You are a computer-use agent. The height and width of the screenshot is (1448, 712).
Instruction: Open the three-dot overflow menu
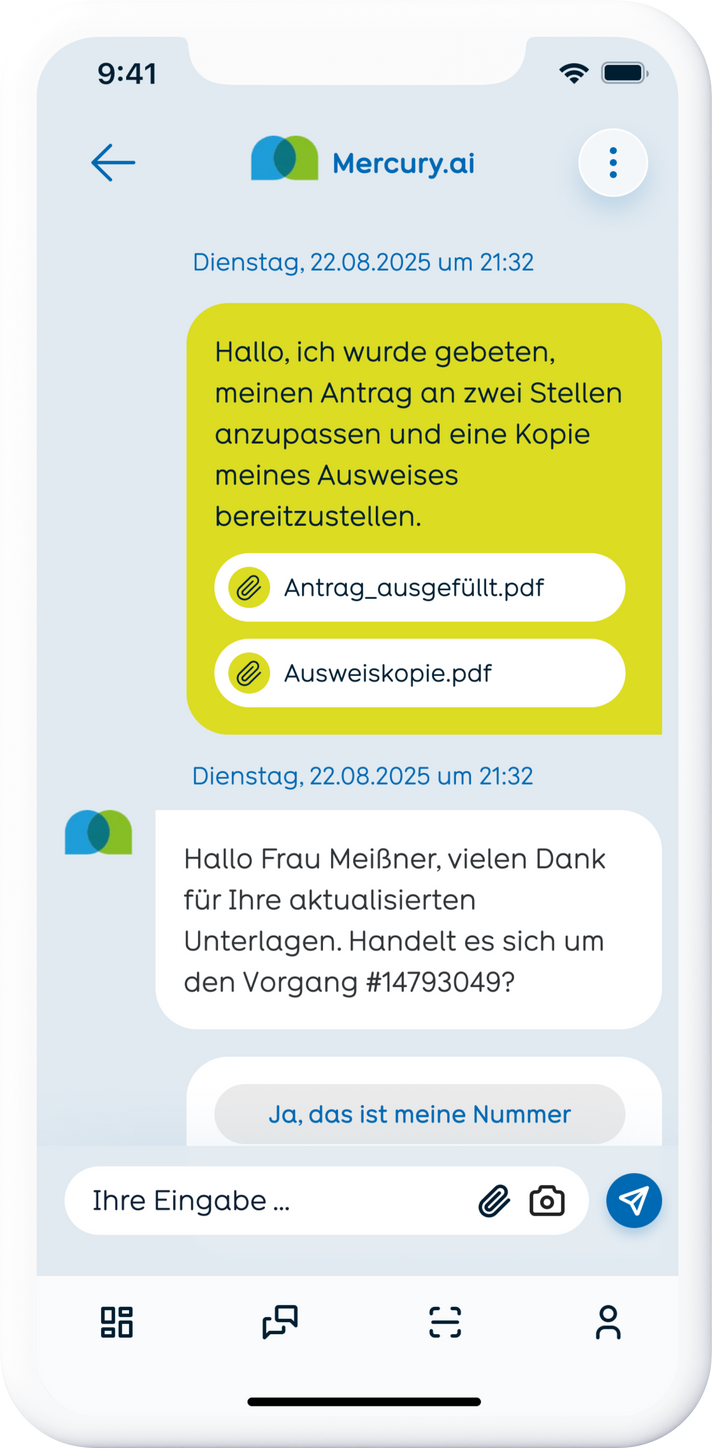coord(613,163)
